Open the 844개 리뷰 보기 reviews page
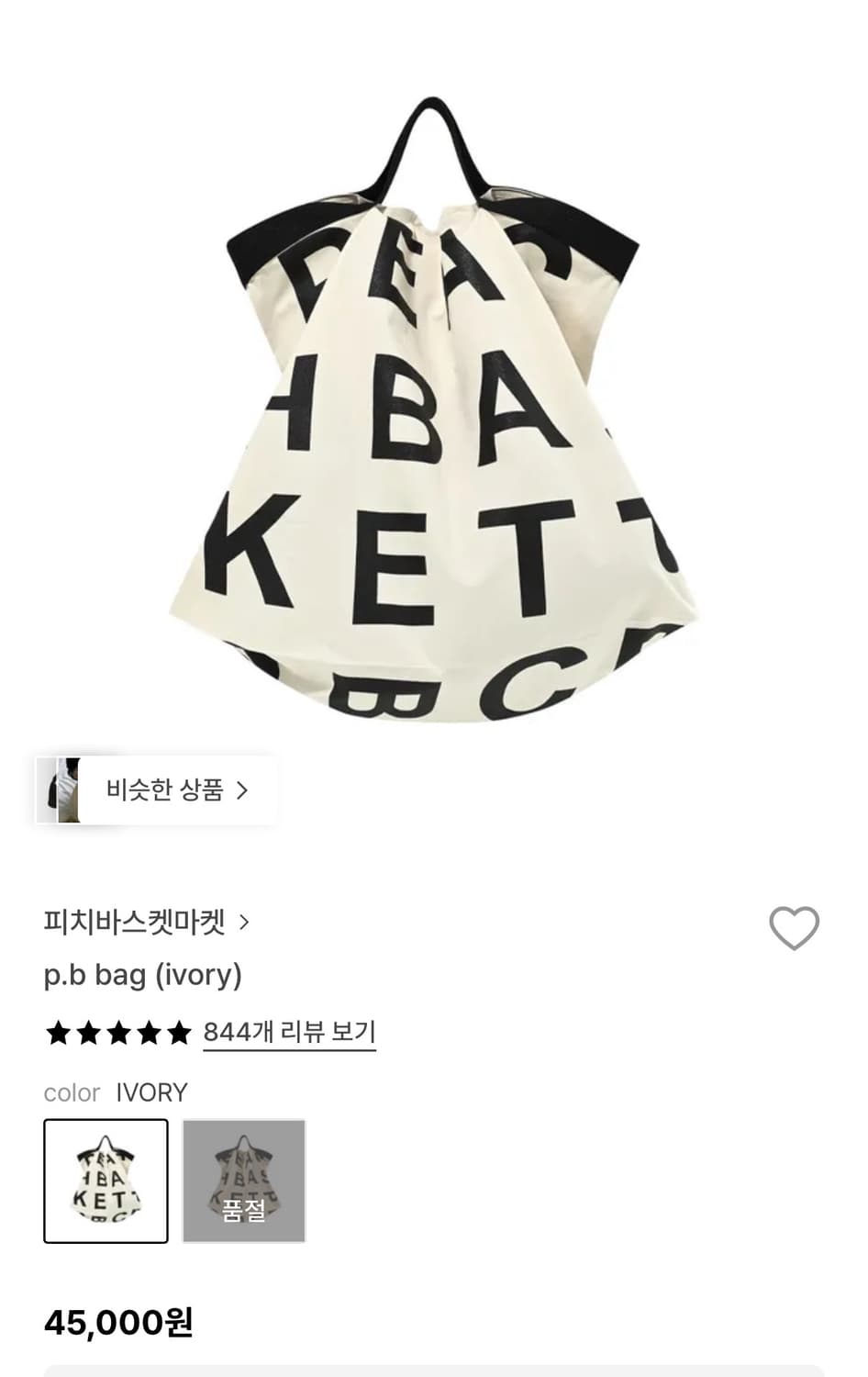The height and width of the screenshot is (1377, 868). [289, 1032]
